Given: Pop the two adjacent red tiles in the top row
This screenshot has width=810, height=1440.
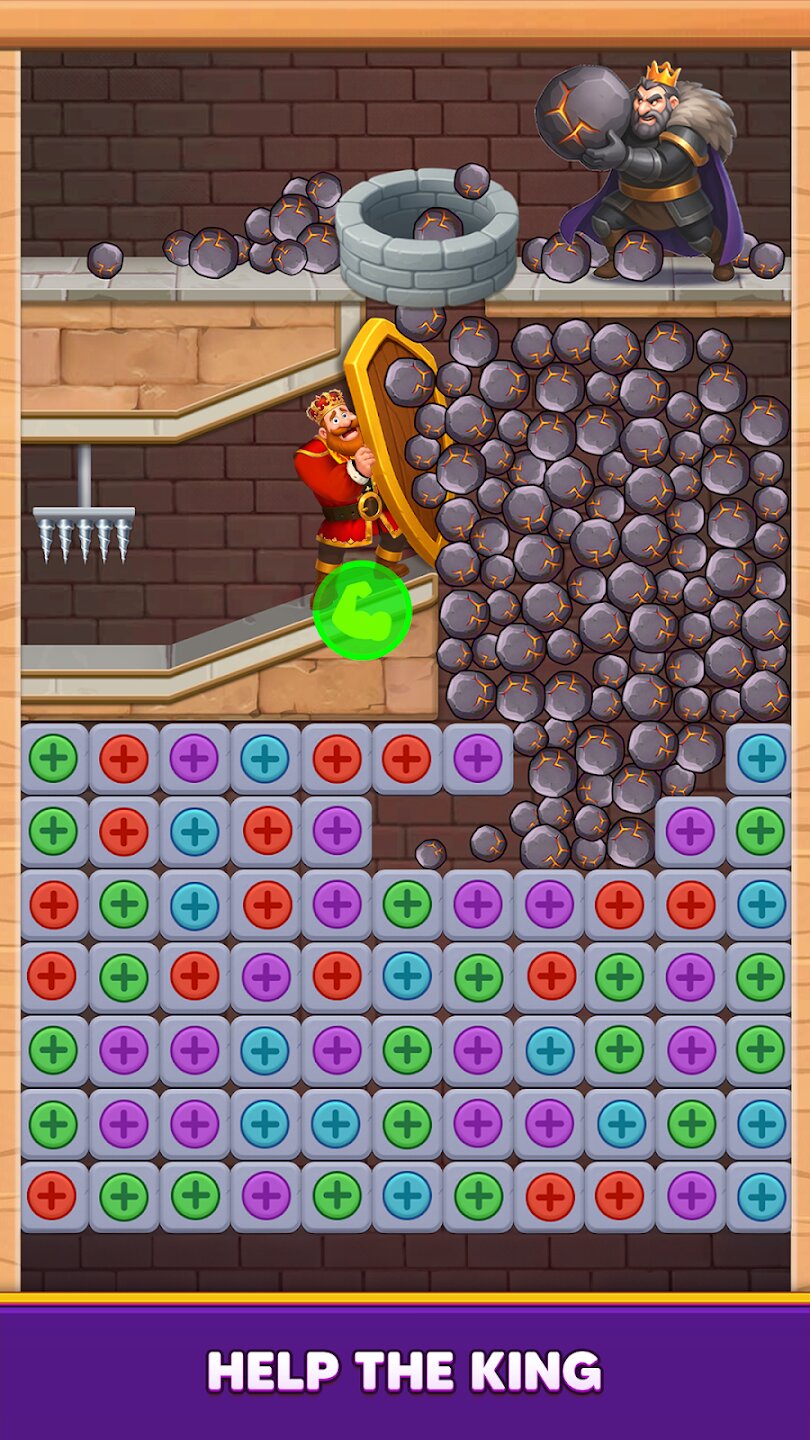Looking at the screenshot, I should point(337,758).
